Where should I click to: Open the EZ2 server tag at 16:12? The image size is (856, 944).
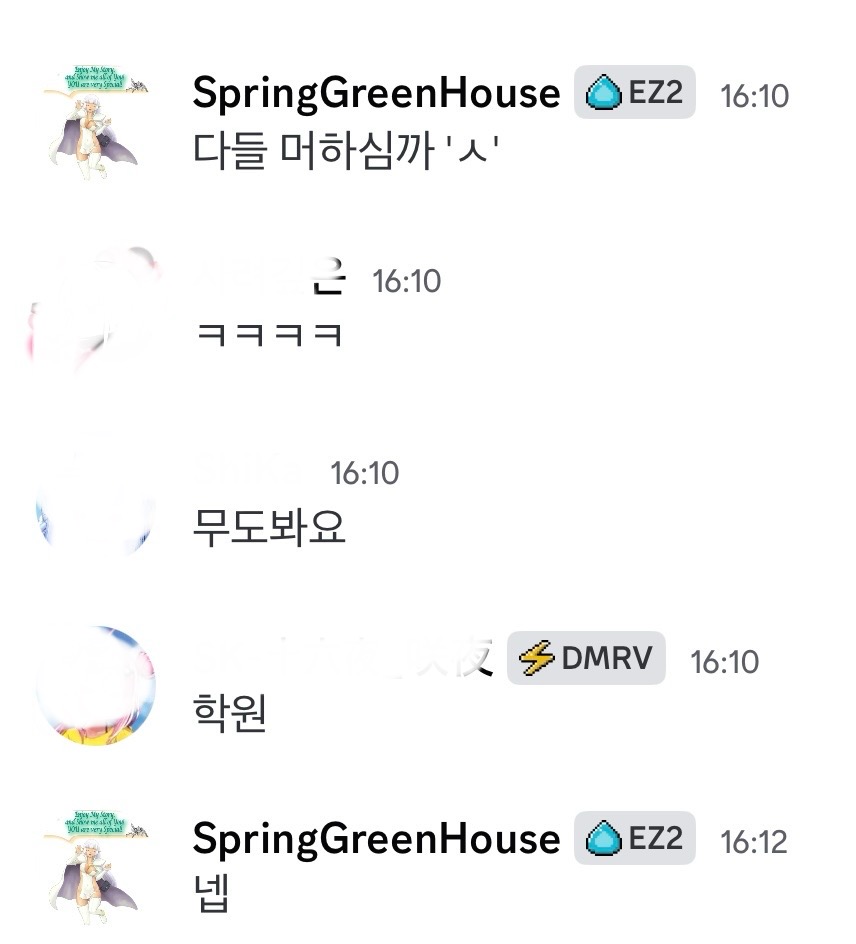(x=634, y=838)
